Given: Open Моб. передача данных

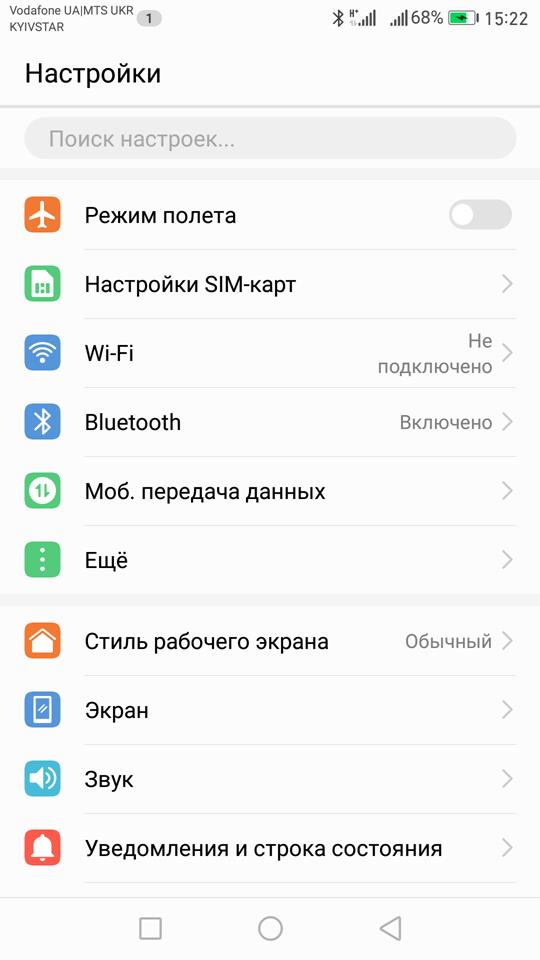Looking at the screenshot, I should [x=270, y=491].
